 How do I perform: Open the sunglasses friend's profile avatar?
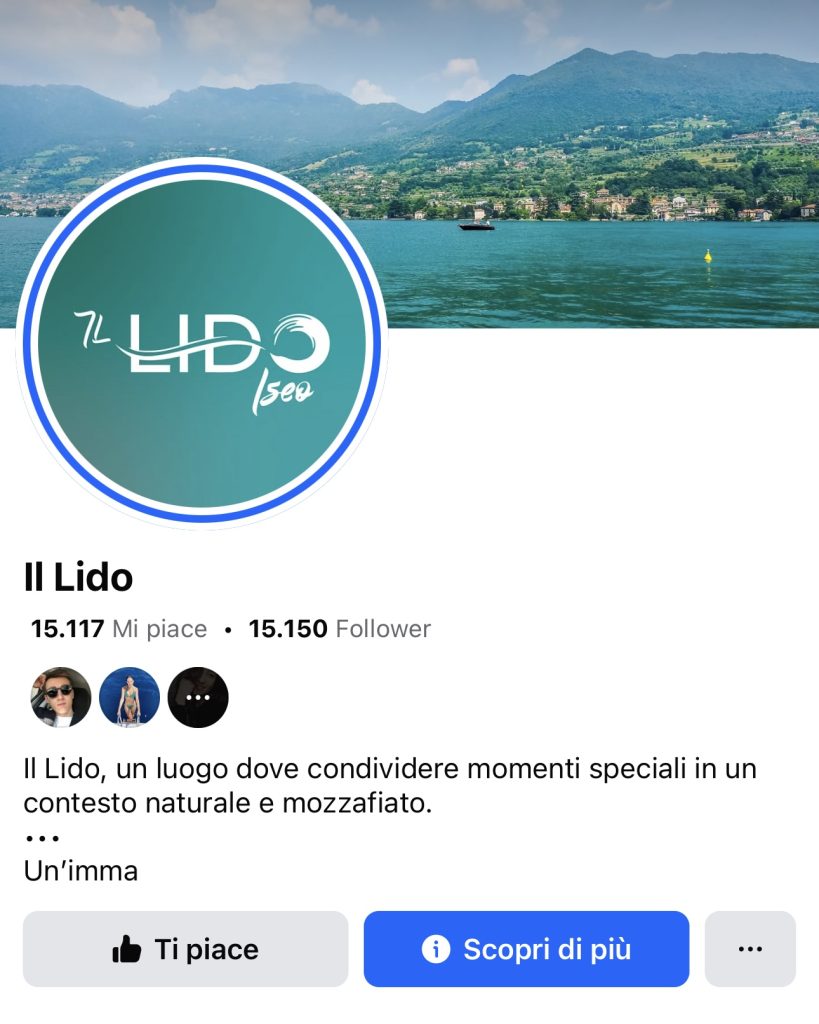(60, 697)
